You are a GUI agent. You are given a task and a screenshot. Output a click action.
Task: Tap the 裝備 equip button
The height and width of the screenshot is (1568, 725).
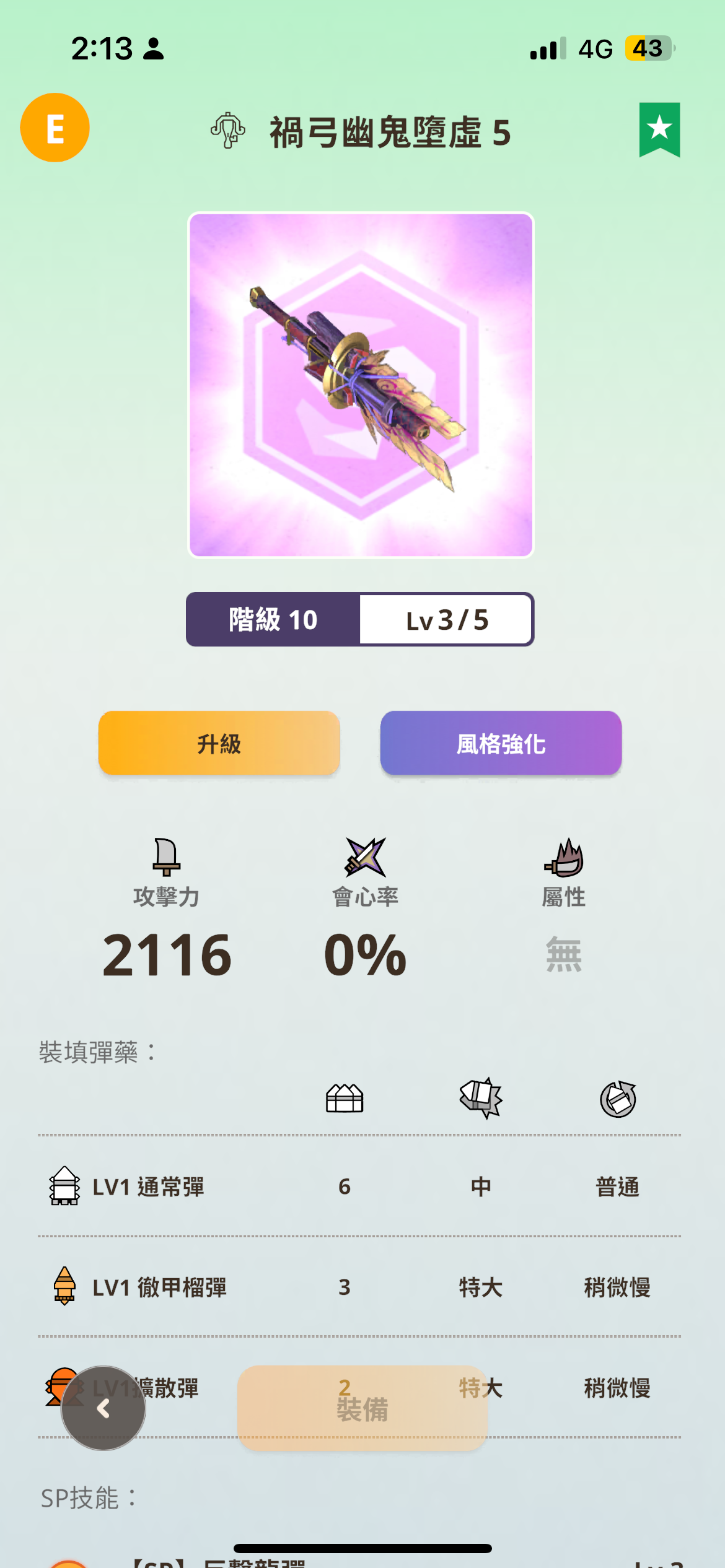pyautogui.click(x=362, y=1408)
